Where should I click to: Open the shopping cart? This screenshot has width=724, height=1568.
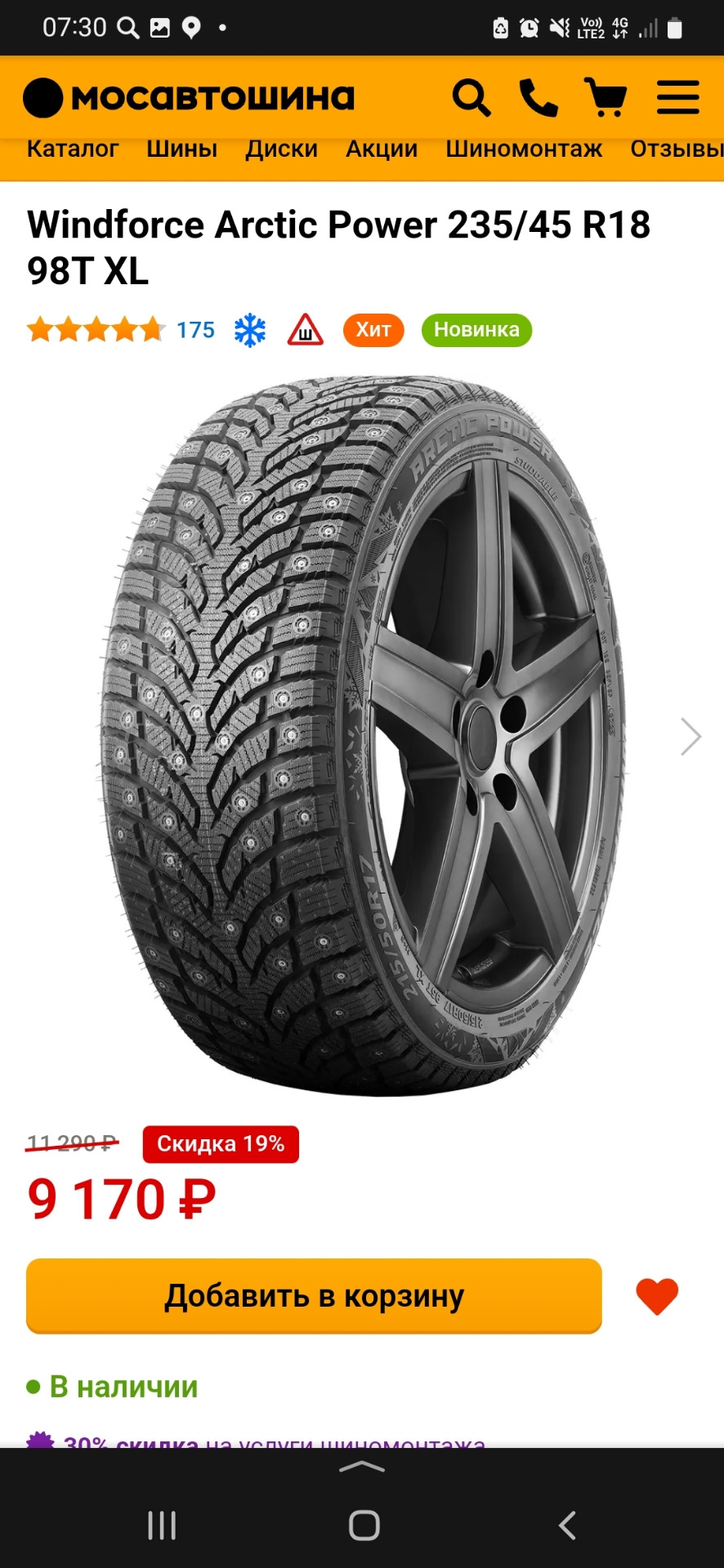pyautogui.click(x=606, y=97)
